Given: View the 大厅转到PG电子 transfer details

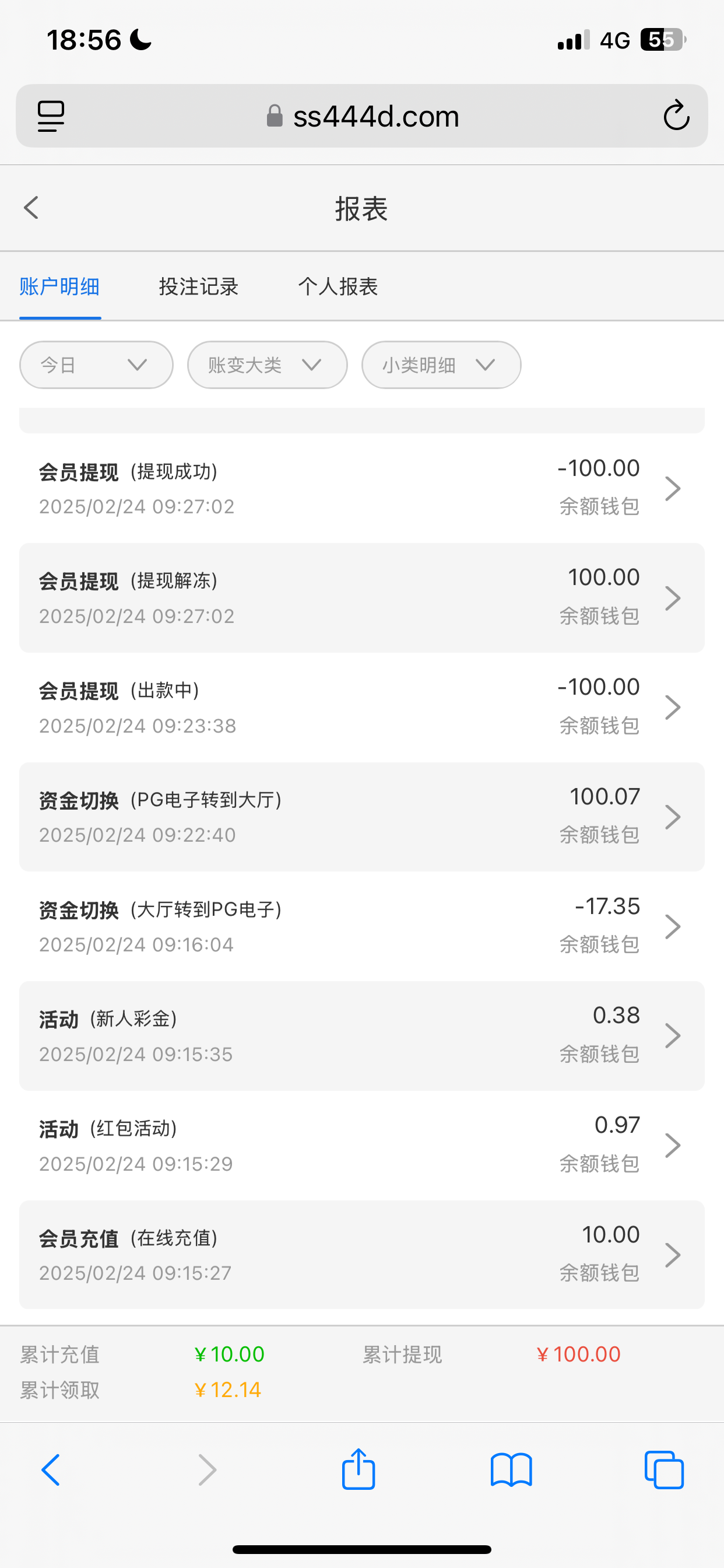Looking at the screenshot, I should pos(361,926).
